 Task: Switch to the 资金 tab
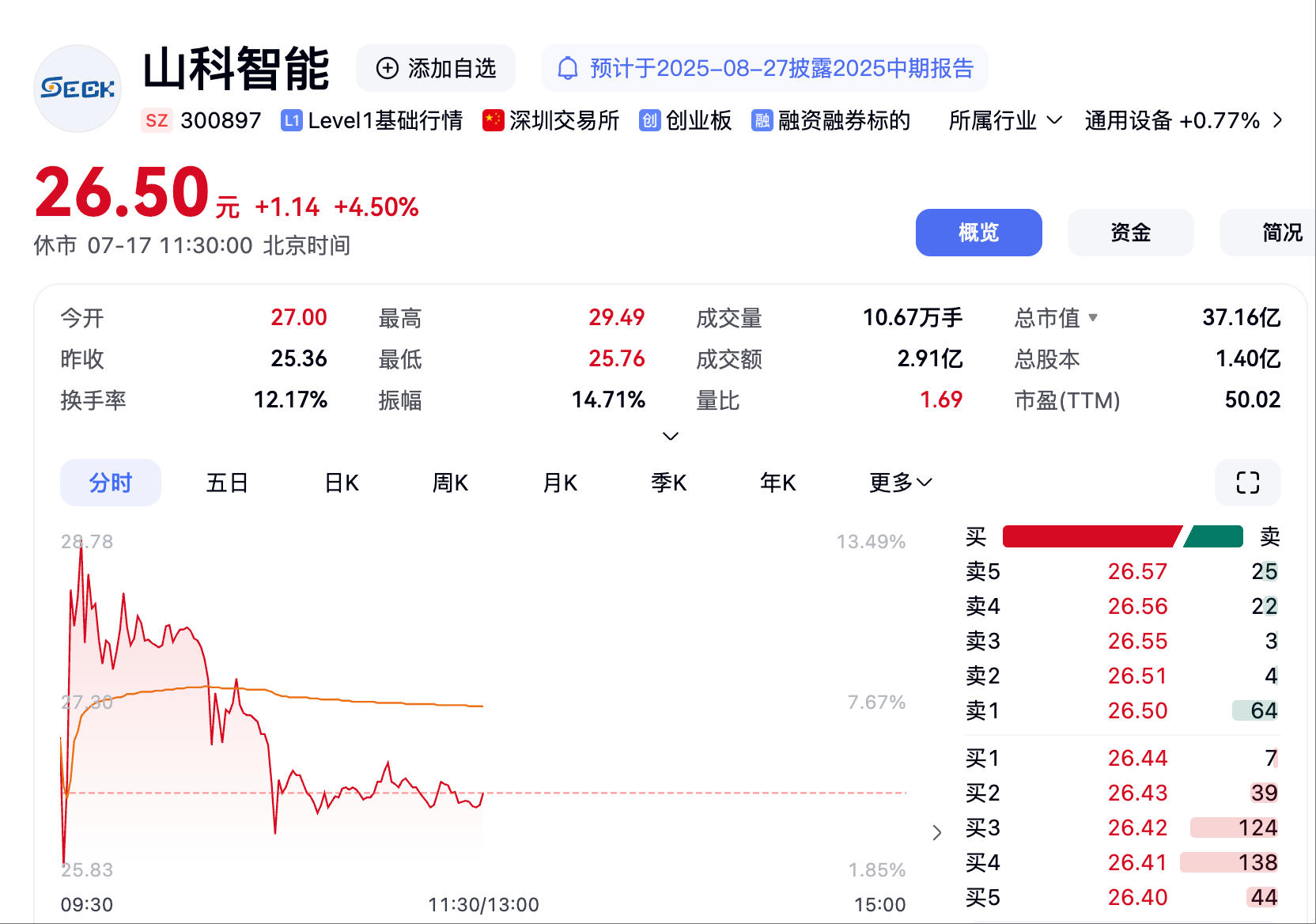[1130, 233]
